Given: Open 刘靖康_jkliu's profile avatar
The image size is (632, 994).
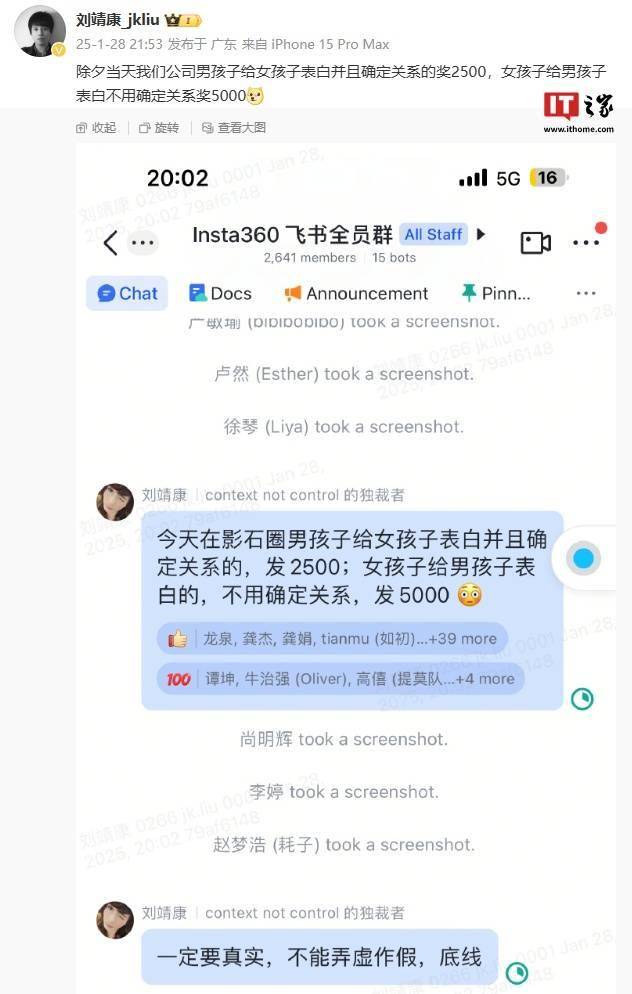Looking at the screenshot, I should pyautogui.click(x=39, y=31).
